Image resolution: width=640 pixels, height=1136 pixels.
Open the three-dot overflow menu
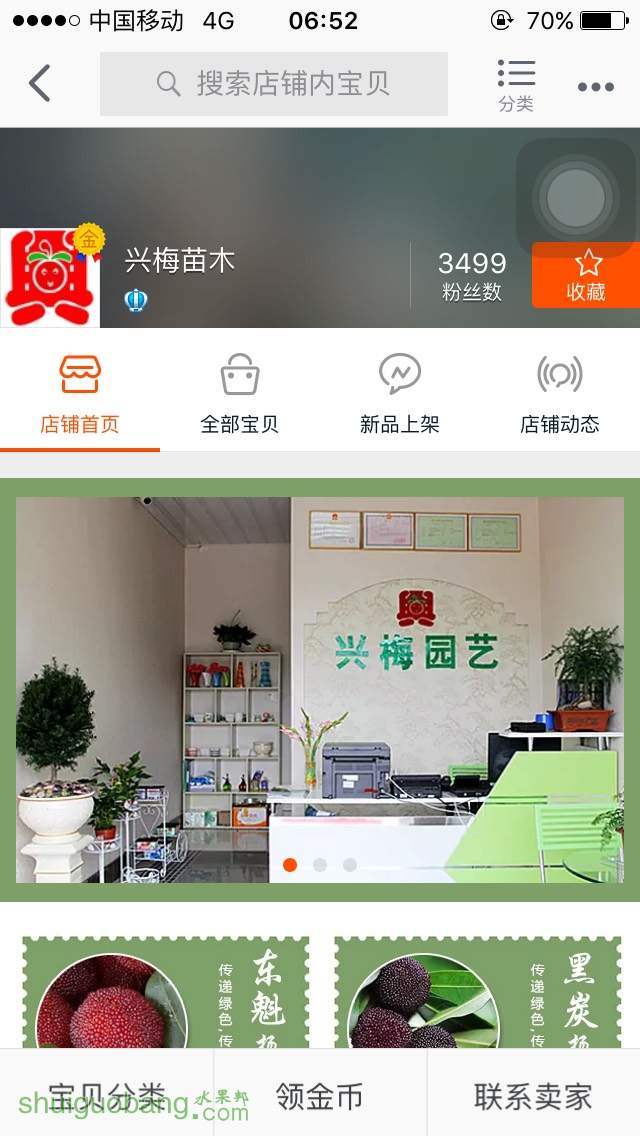[595, 87]
